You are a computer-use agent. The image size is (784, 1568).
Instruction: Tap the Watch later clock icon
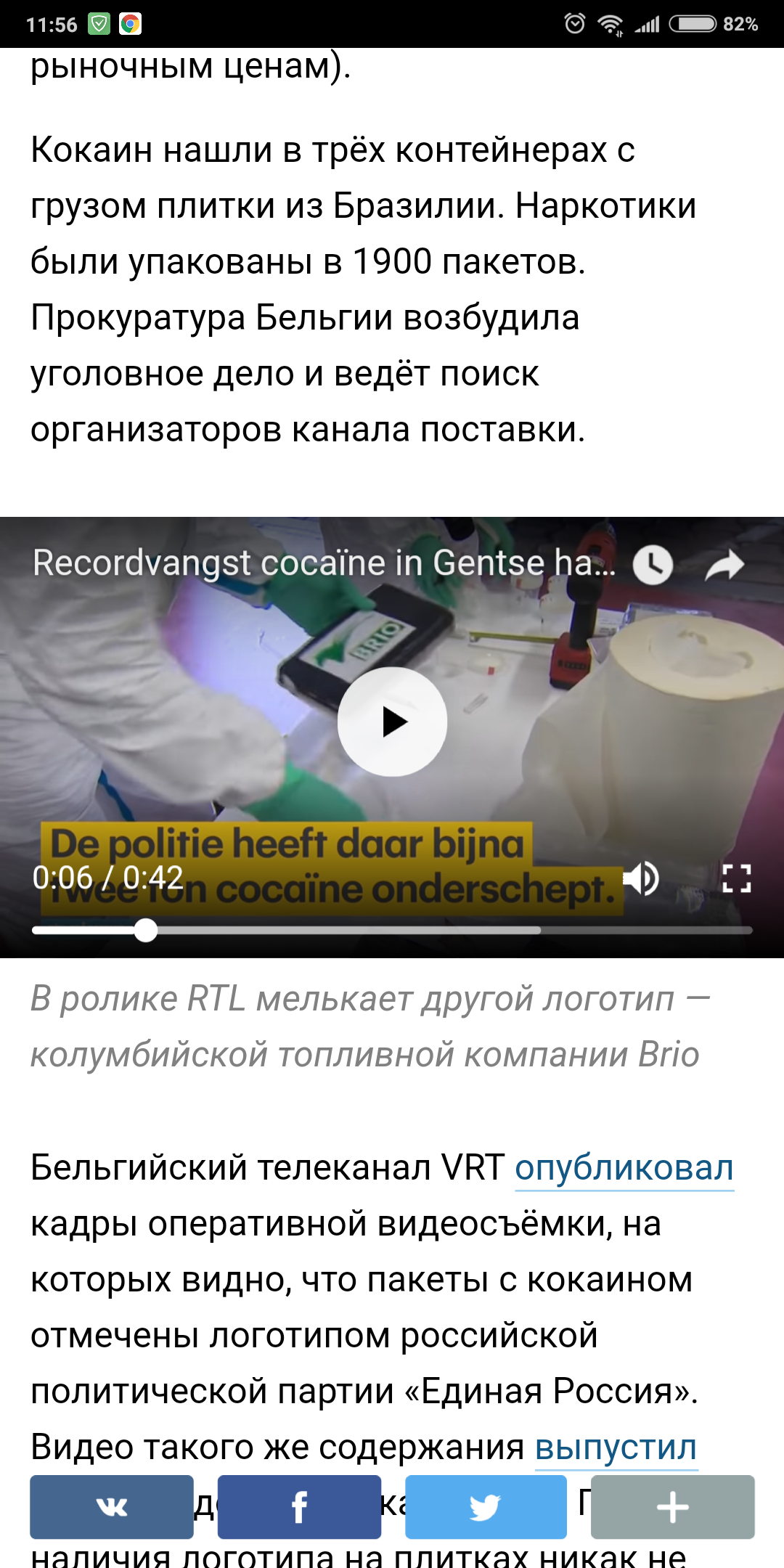[x=653, y=565]
